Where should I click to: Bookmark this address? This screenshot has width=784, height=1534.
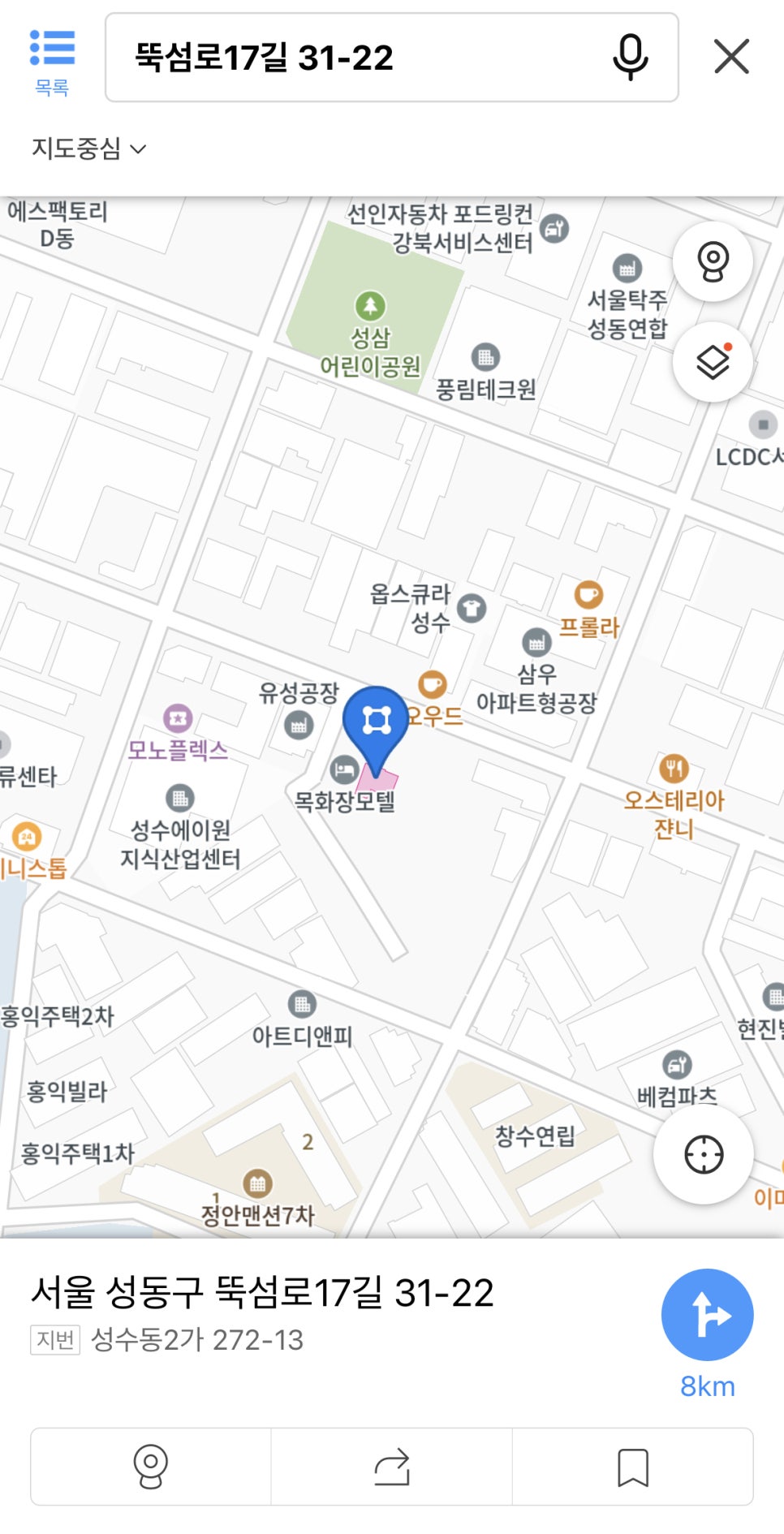tap(632, 1467)
